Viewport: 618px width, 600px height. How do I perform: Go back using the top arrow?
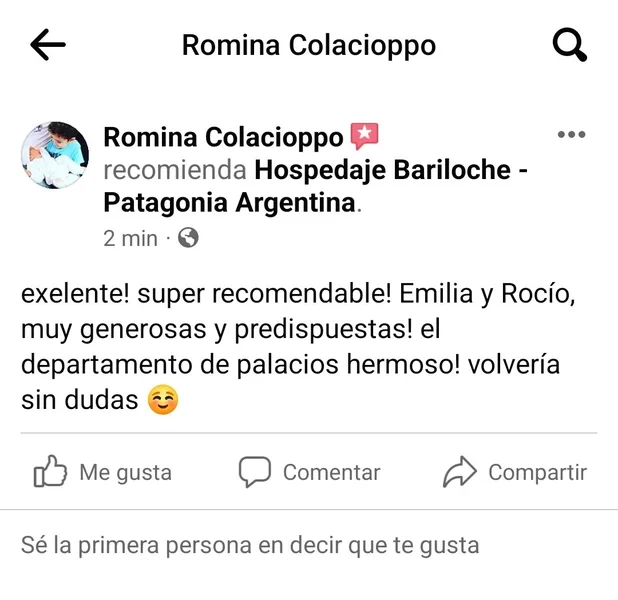48,45
